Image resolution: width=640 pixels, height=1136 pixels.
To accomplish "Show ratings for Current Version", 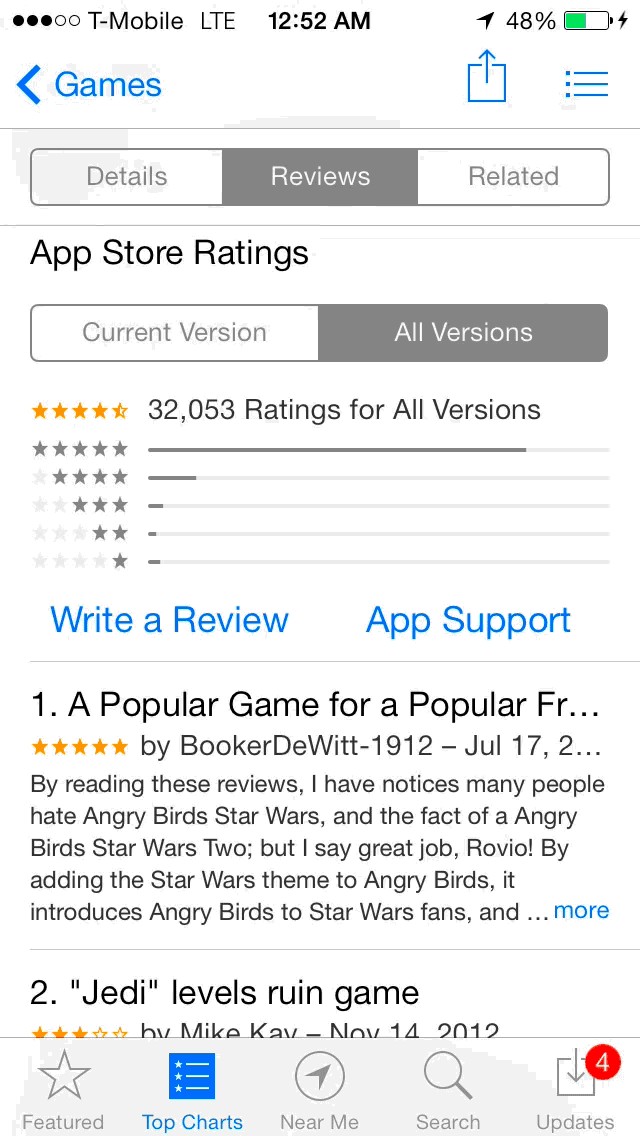I will [175, 333].
